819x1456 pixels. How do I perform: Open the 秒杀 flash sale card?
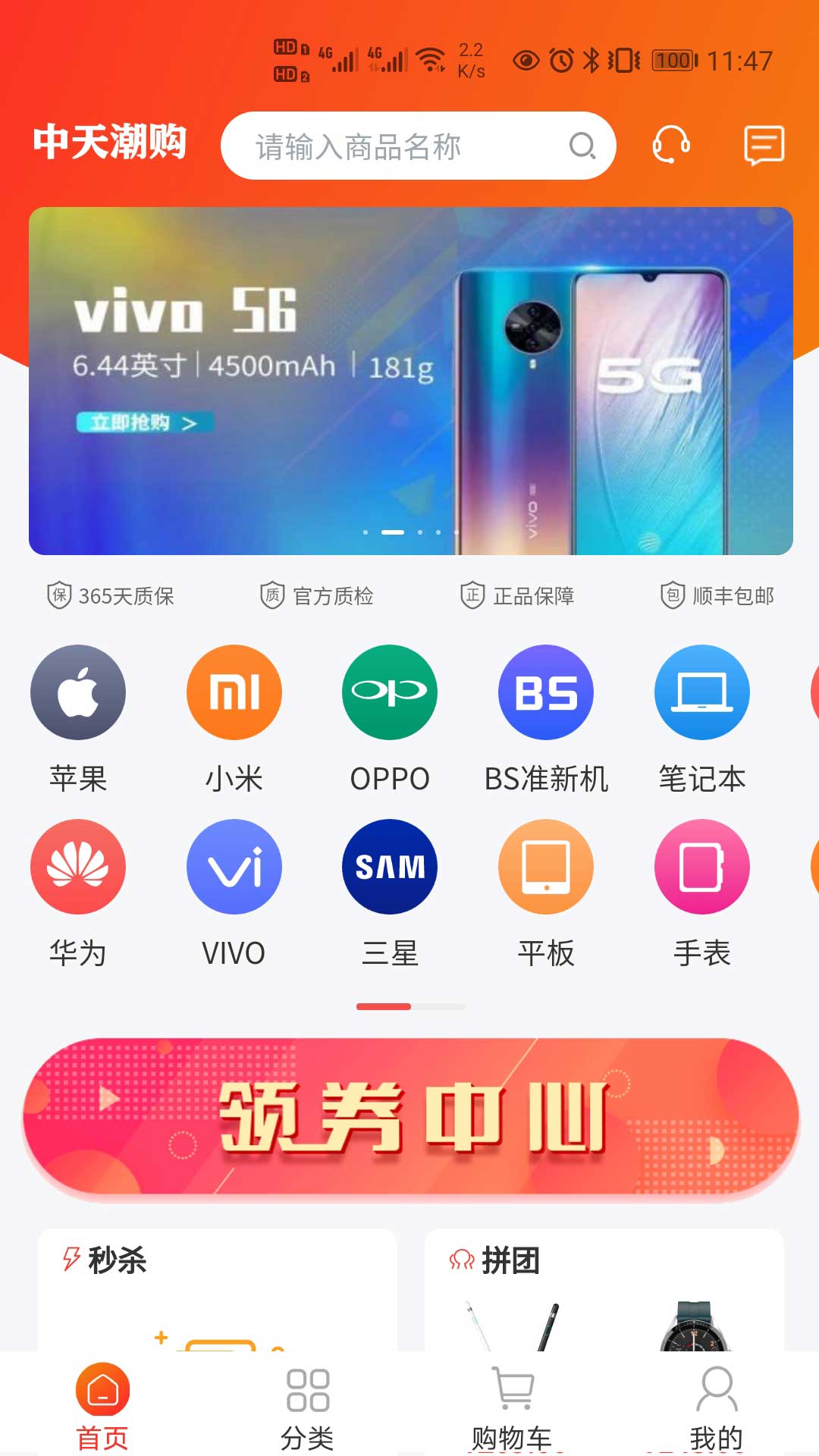[218, 1289]
